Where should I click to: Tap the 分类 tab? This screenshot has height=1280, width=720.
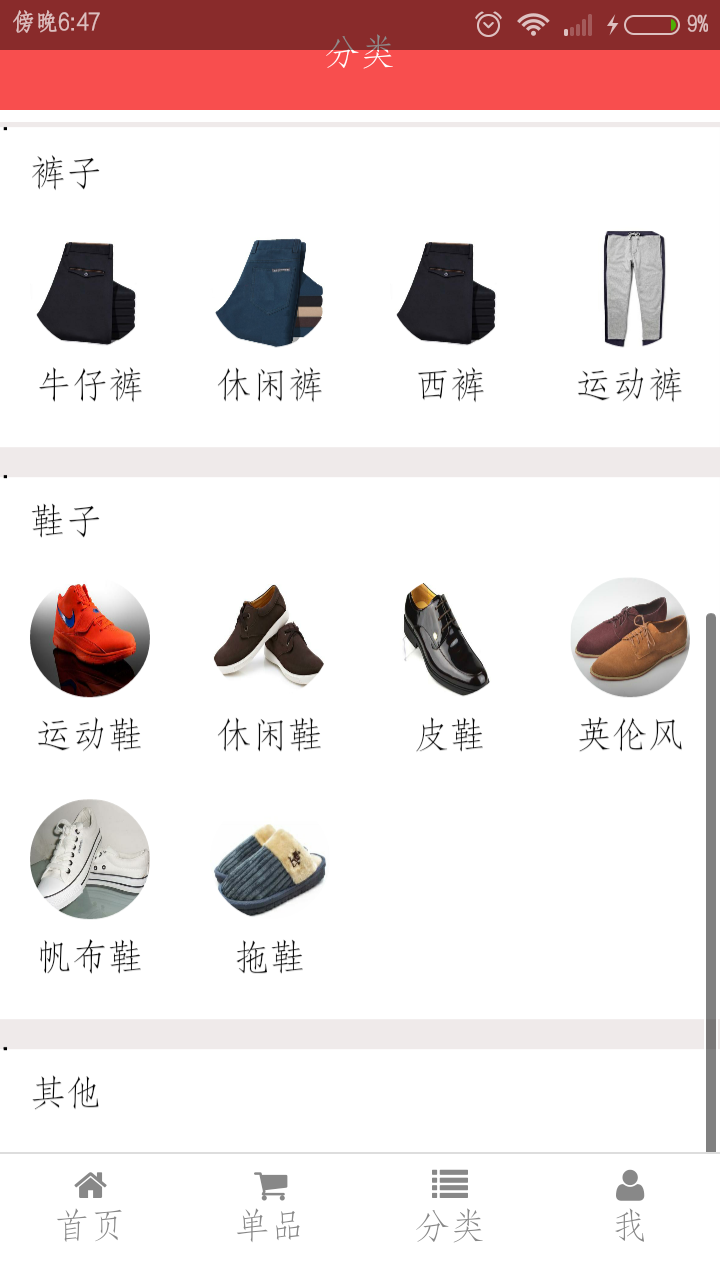pyautogui.click(x=450, y=1207)
